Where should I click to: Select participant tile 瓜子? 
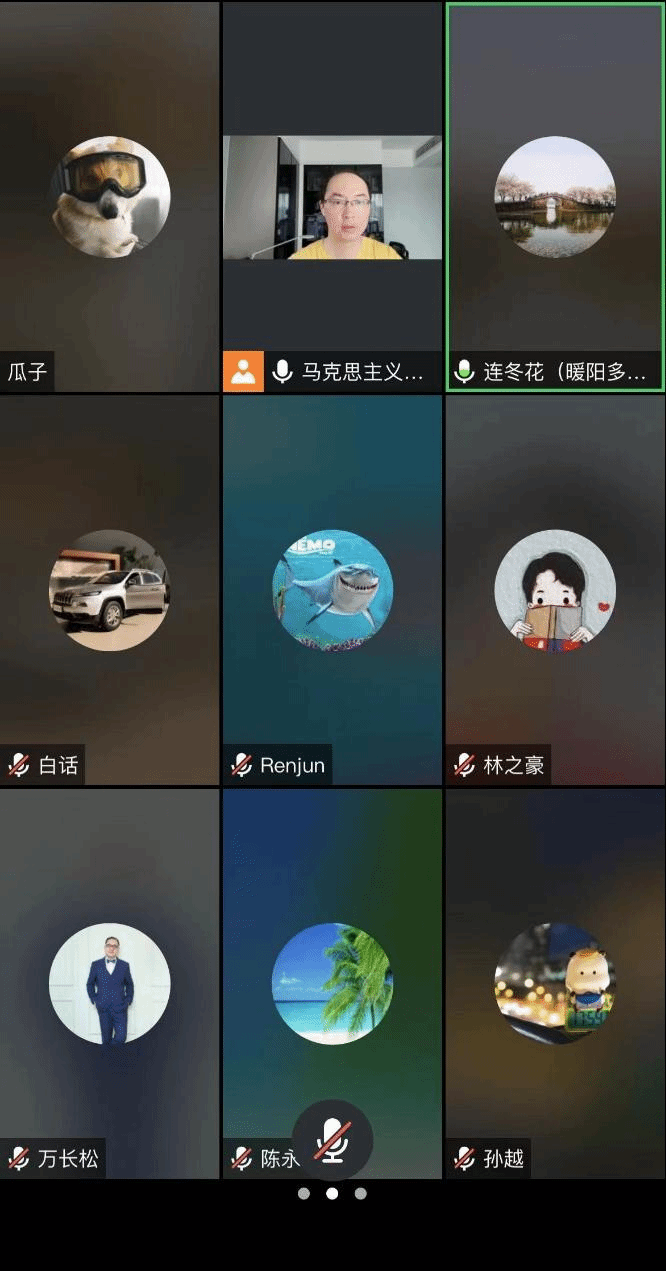[x=110, y=197]
